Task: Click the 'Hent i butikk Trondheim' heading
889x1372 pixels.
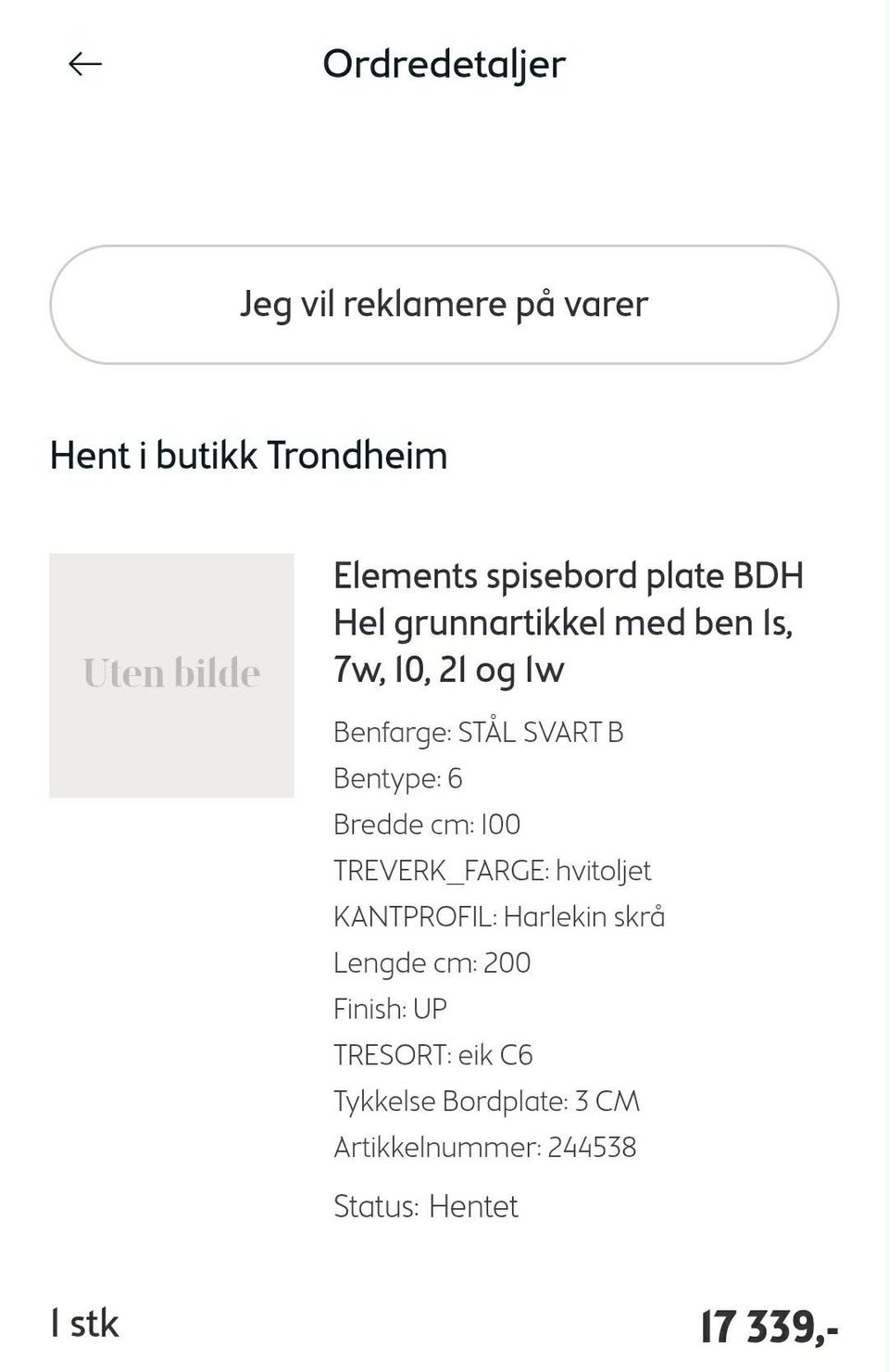Action: 248,455
